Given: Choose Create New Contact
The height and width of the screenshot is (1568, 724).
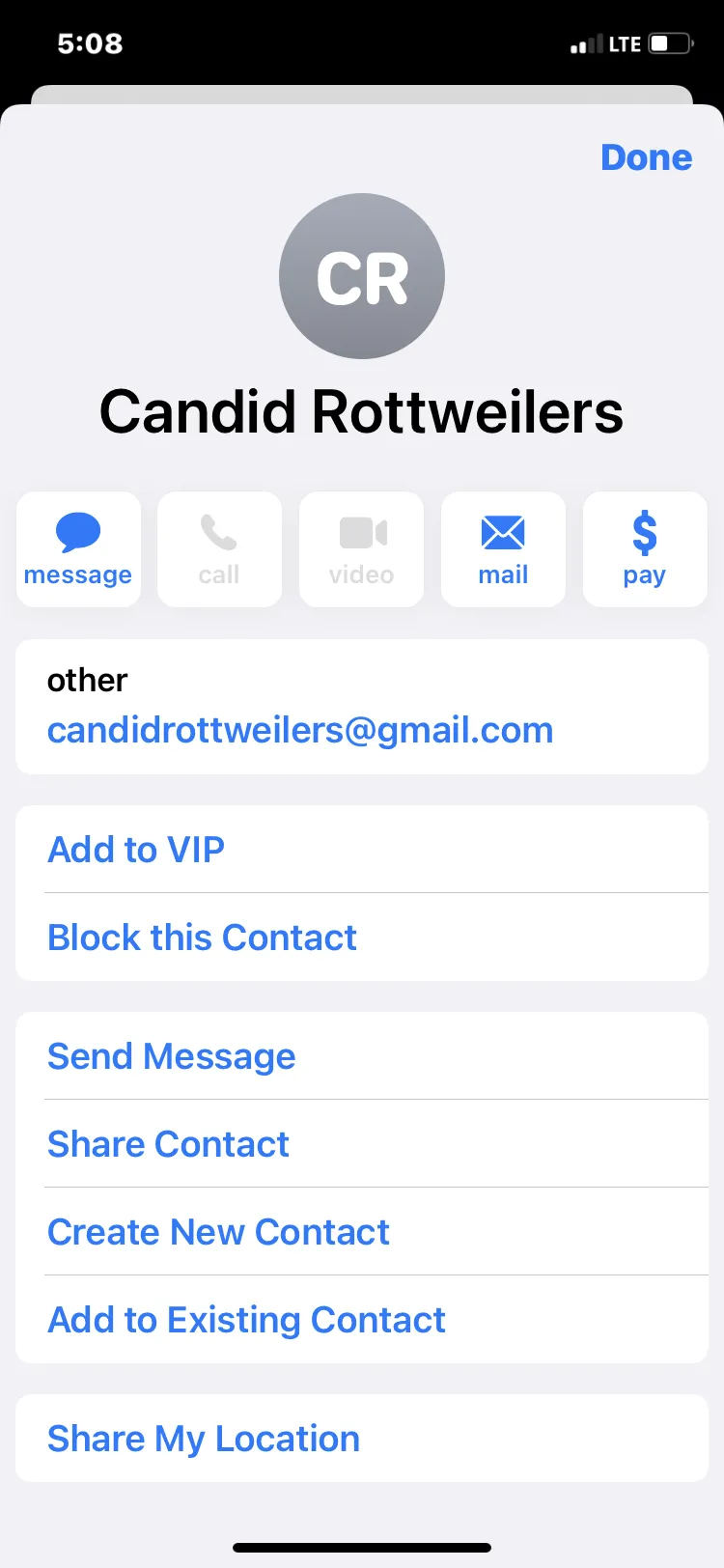Looking at the screenshot, I should 362,1232.
